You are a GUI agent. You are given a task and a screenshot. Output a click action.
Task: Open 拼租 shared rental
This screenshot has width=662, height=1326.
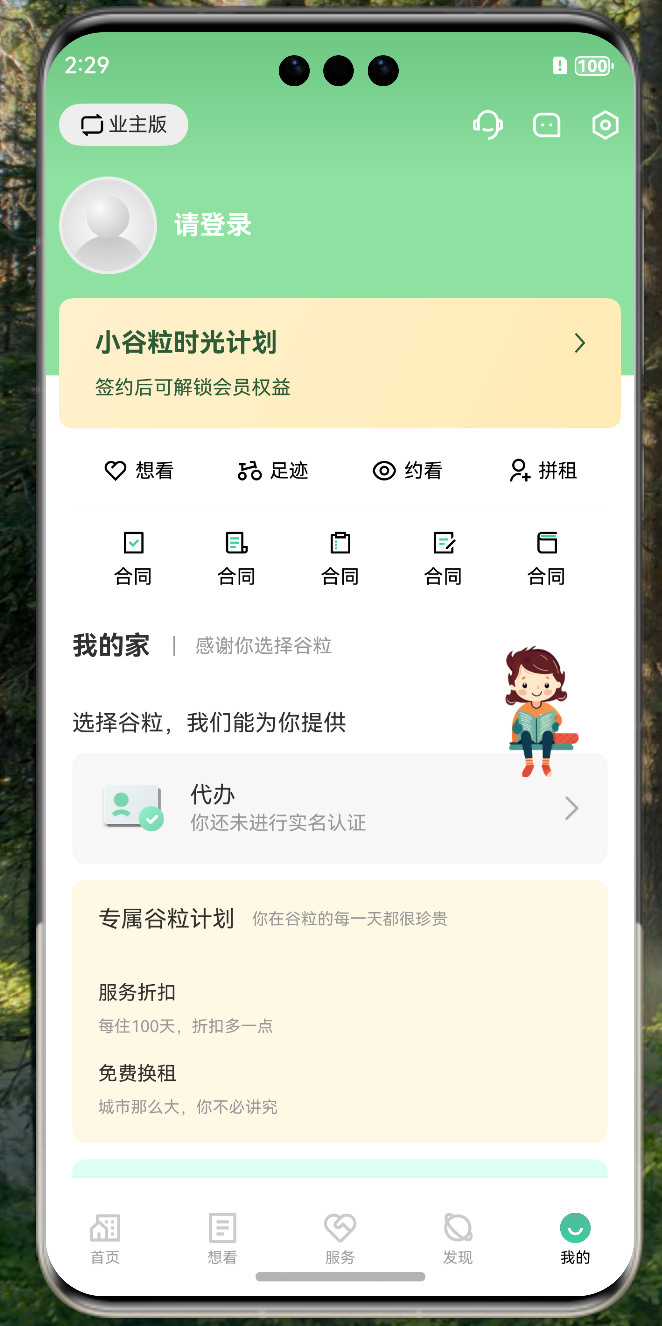pyautogui.click(x=543, y=470)
